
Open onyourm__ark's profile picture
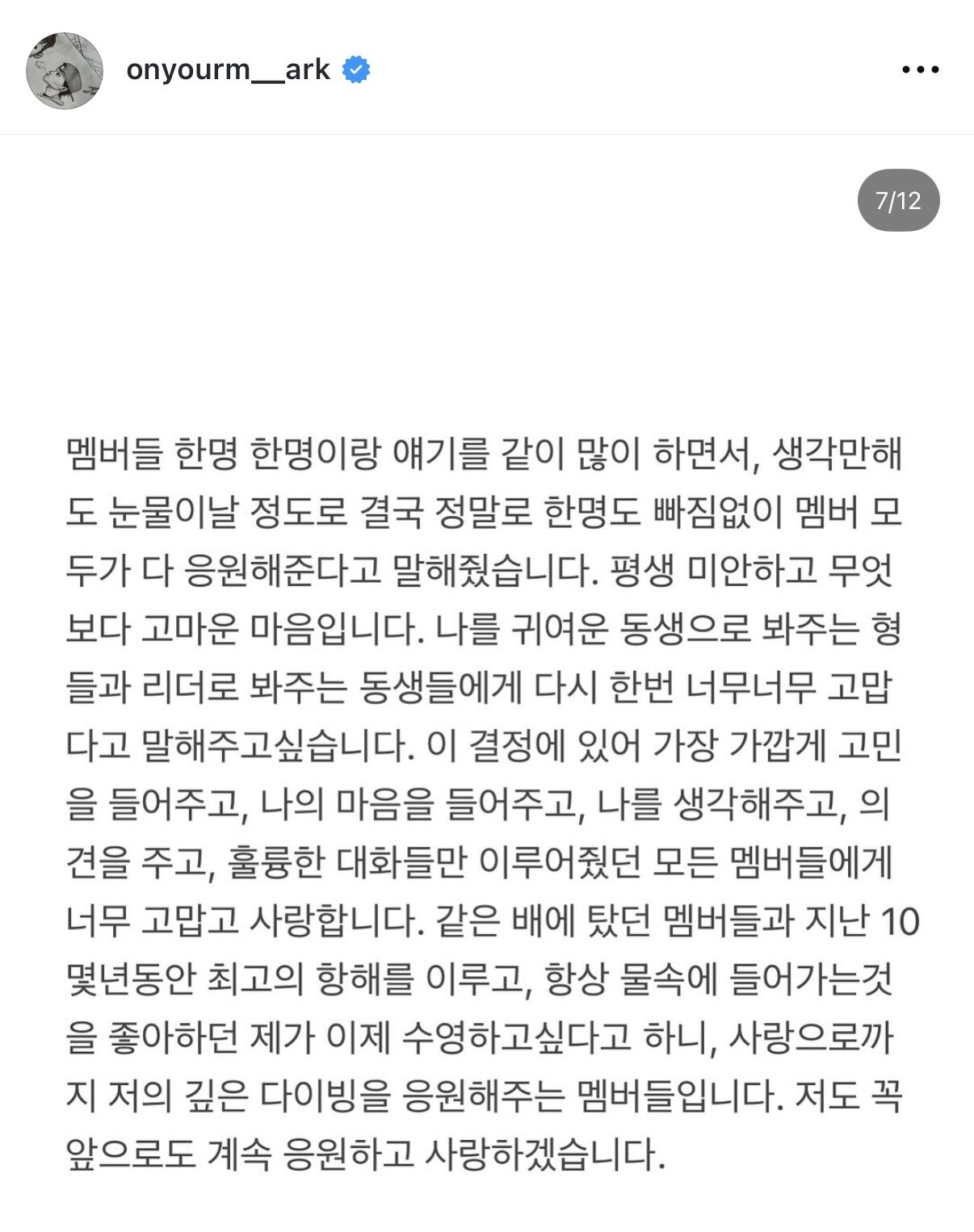65,70
